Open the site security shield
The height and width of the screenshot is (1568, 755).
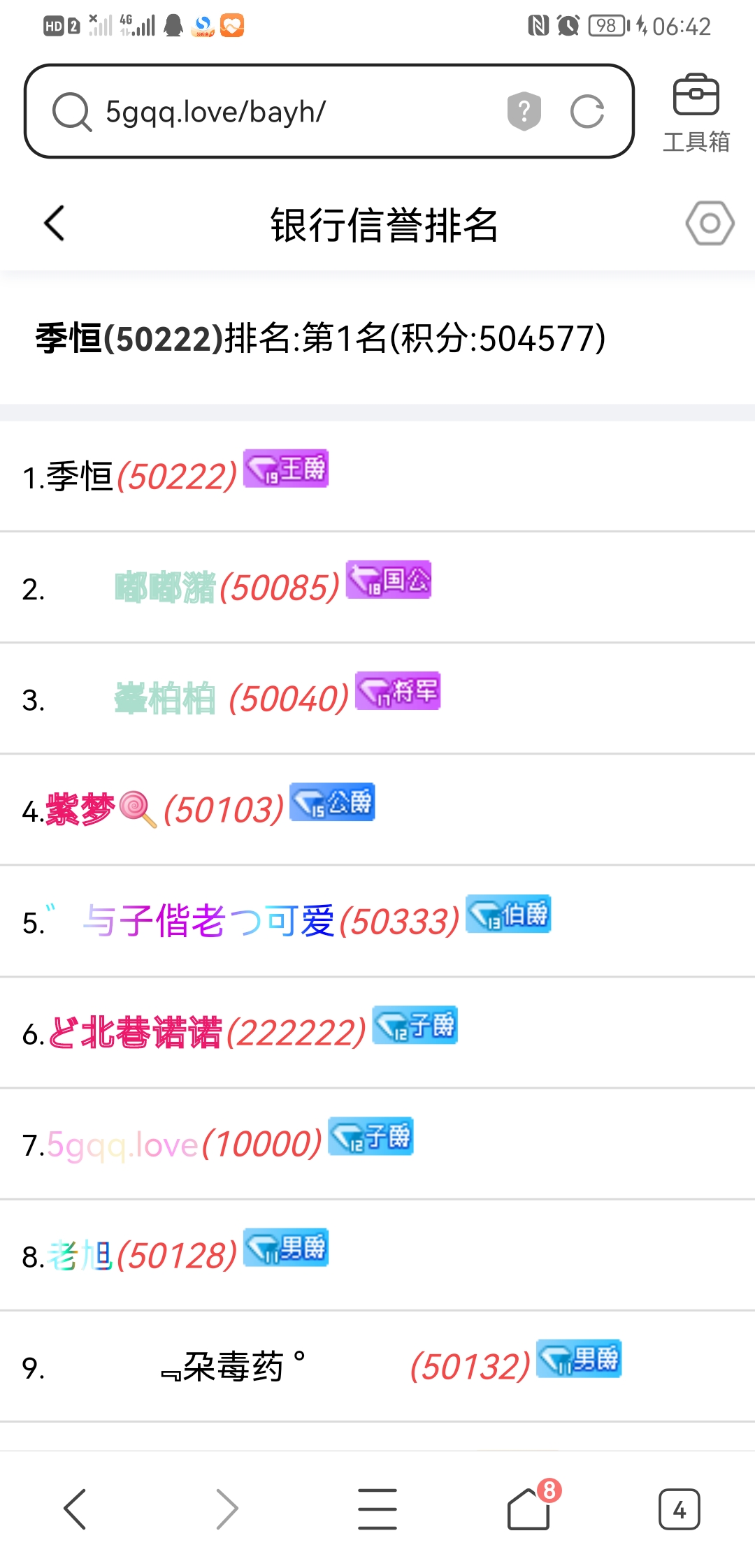[524, 112]
